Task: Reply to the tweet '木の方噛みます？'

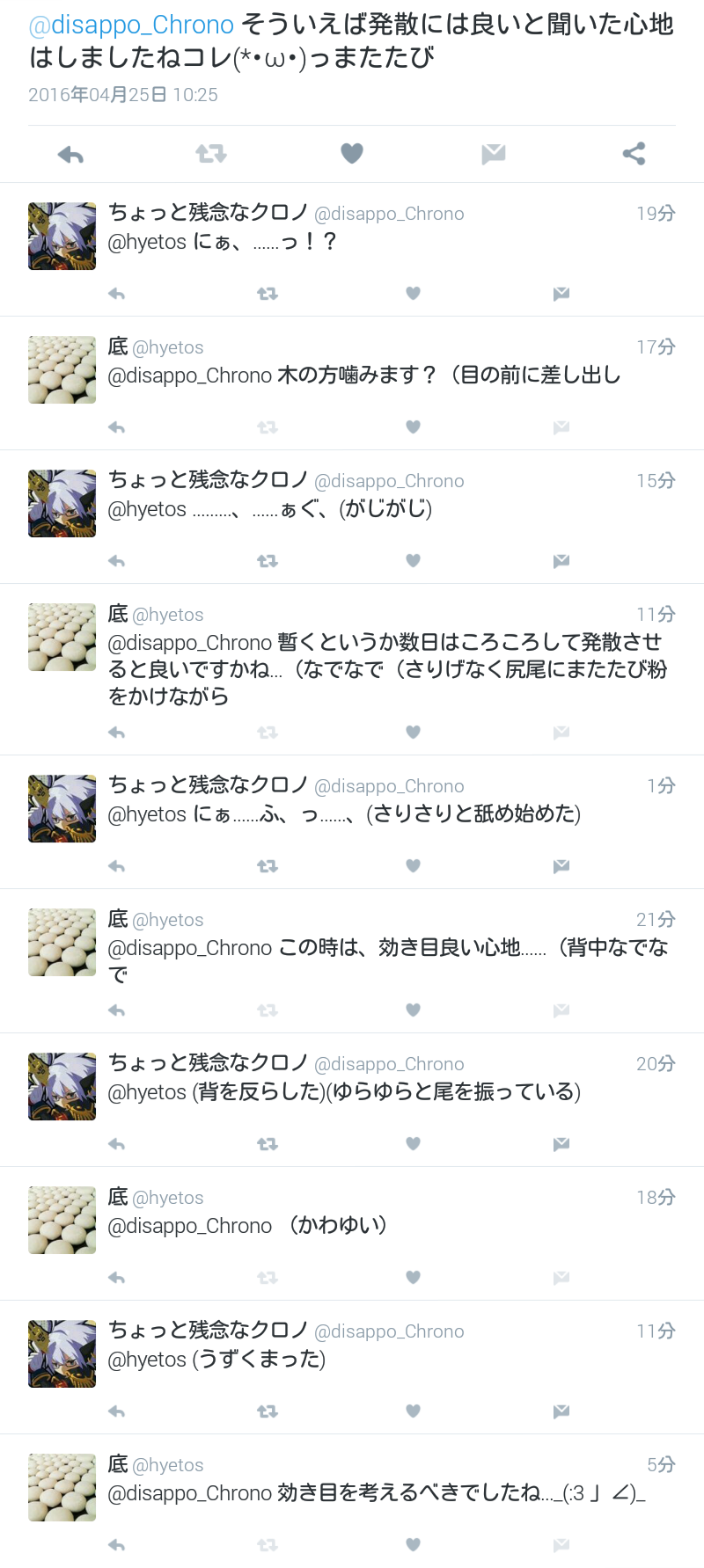Action: coord(116,427)
